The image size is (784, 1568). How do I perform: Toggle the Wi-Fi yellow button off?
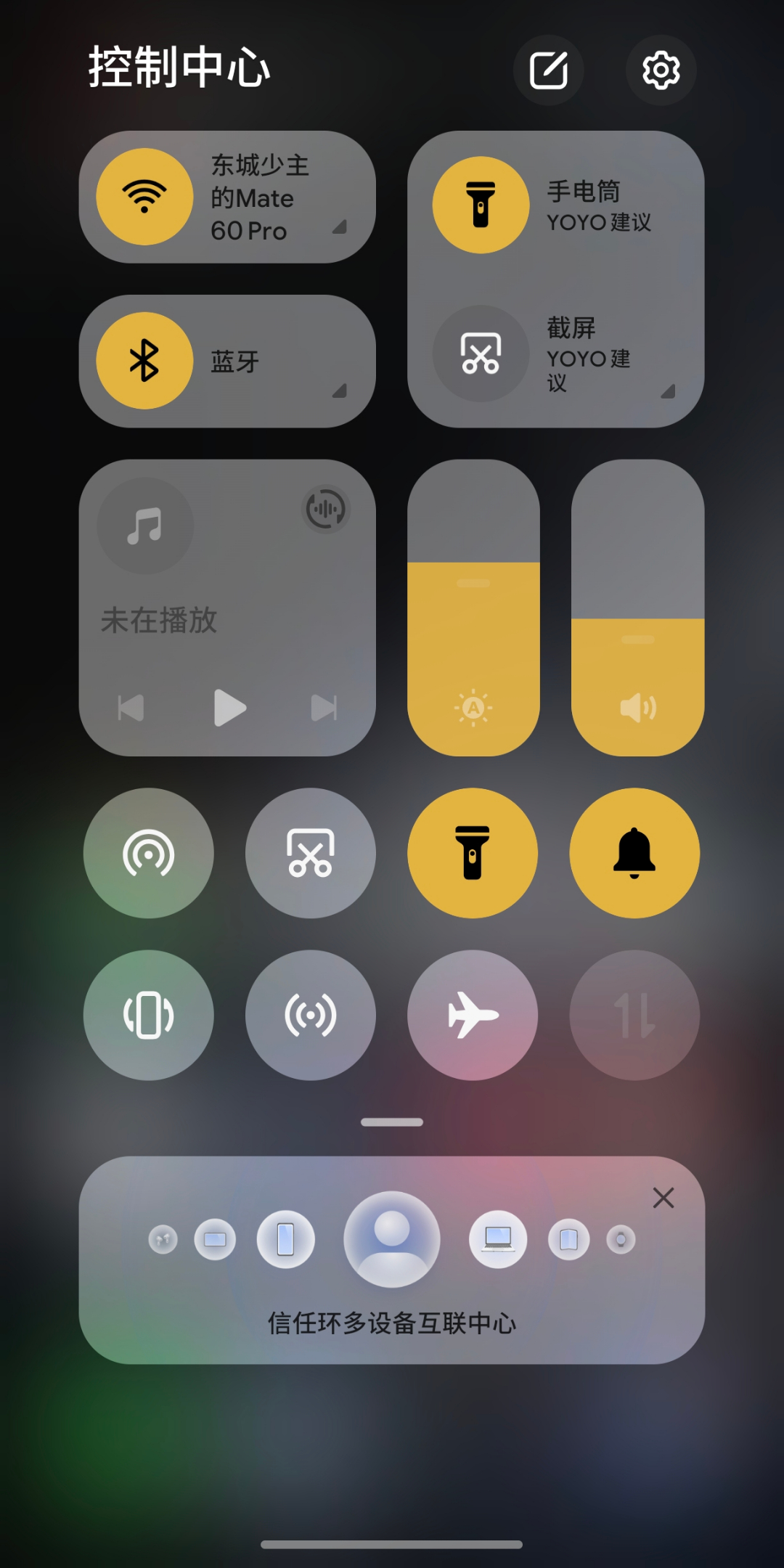(x=144, y=197)
